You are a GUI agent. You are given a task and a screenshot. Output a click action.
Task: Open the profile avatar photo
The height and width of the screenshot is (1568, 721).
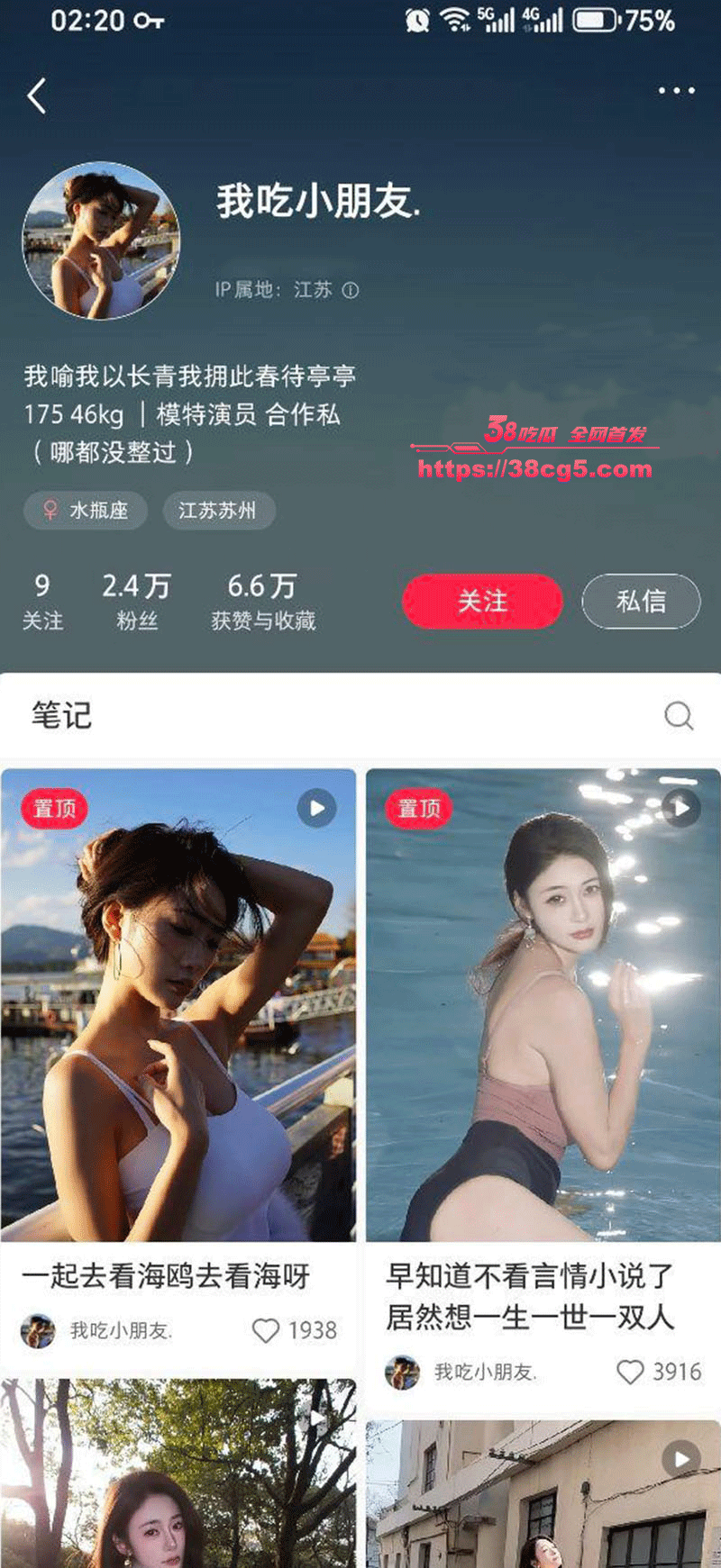coord(101,241)
